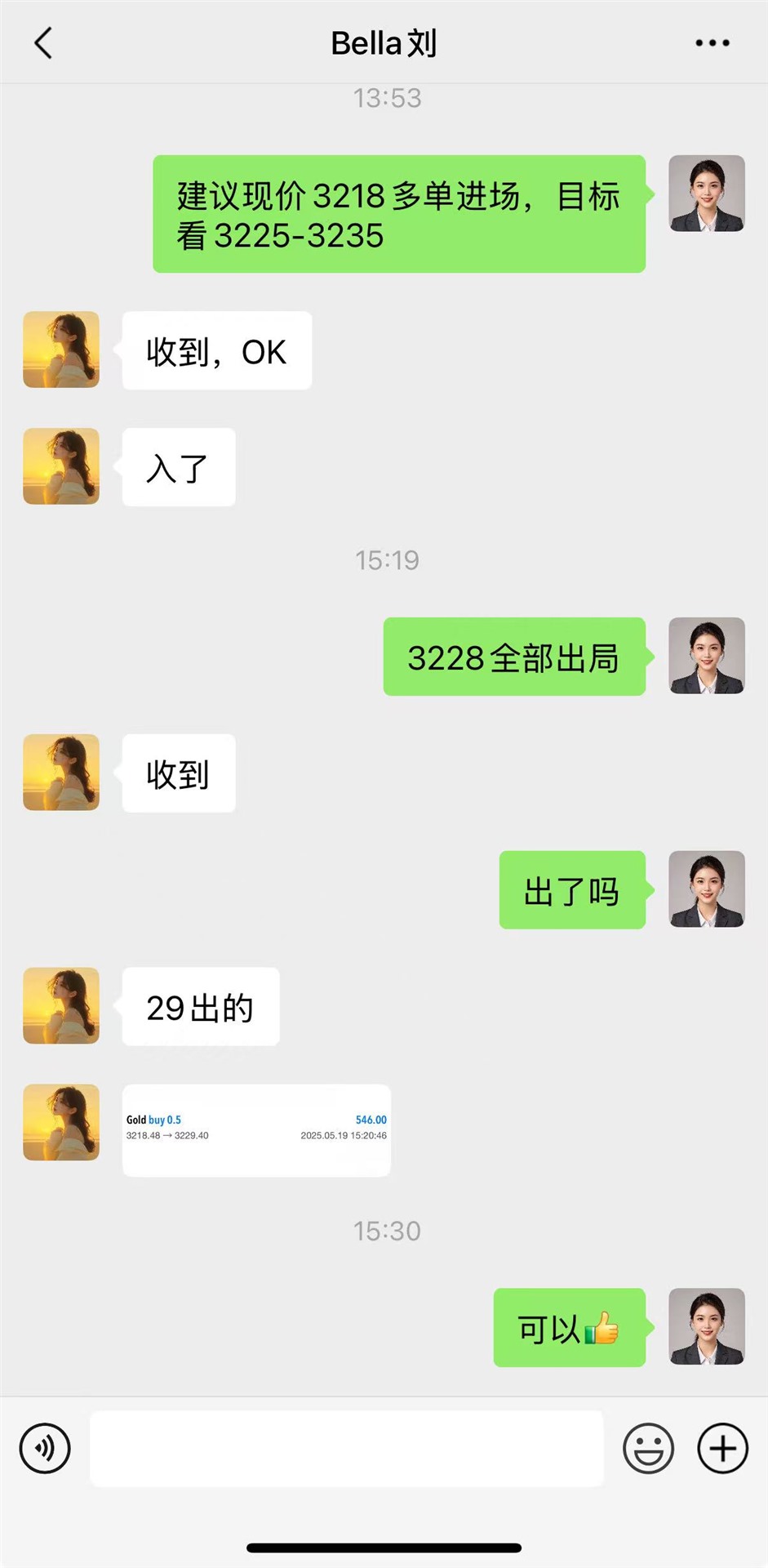View the Gold buy 0.5 trade image

point(256,1129)
